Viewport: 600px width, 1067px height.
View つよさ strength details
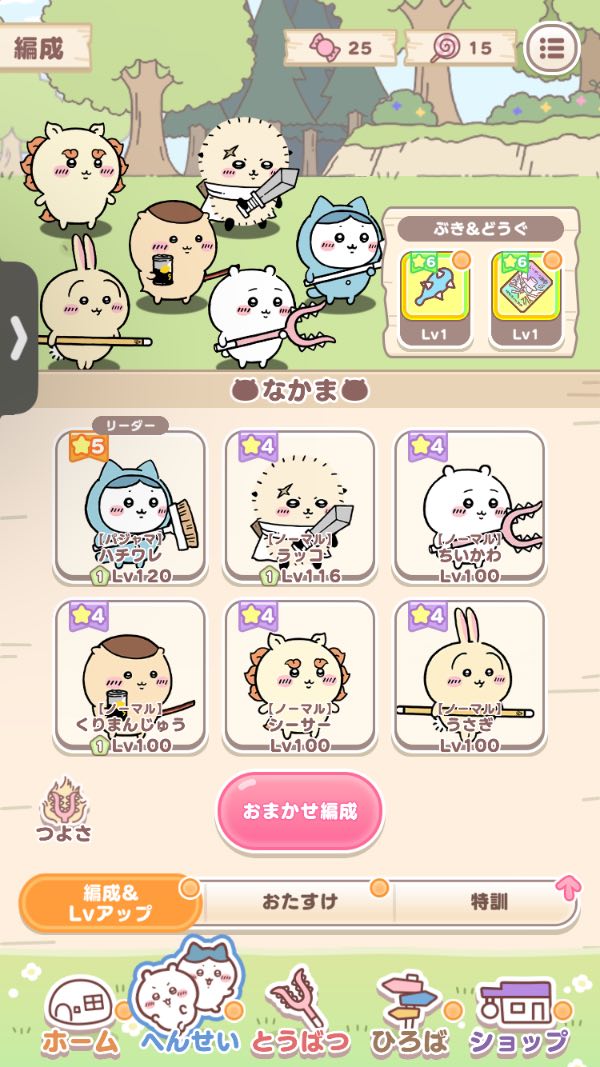point(62,810)
